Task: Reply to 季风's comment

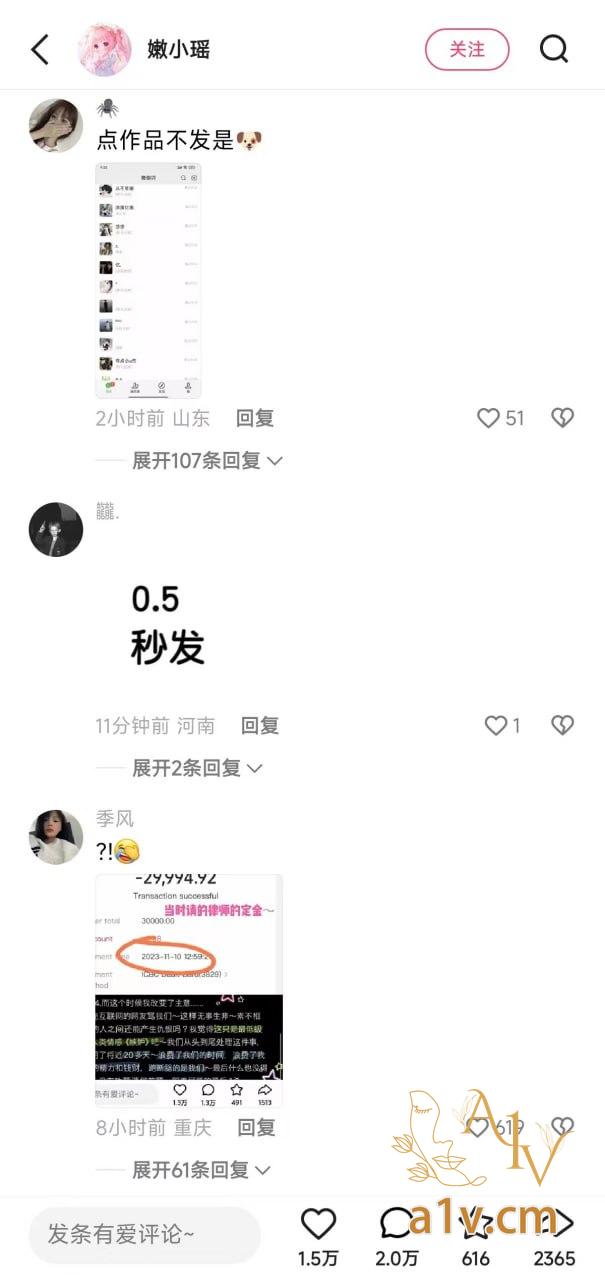Action: (x=255, y=1127)
